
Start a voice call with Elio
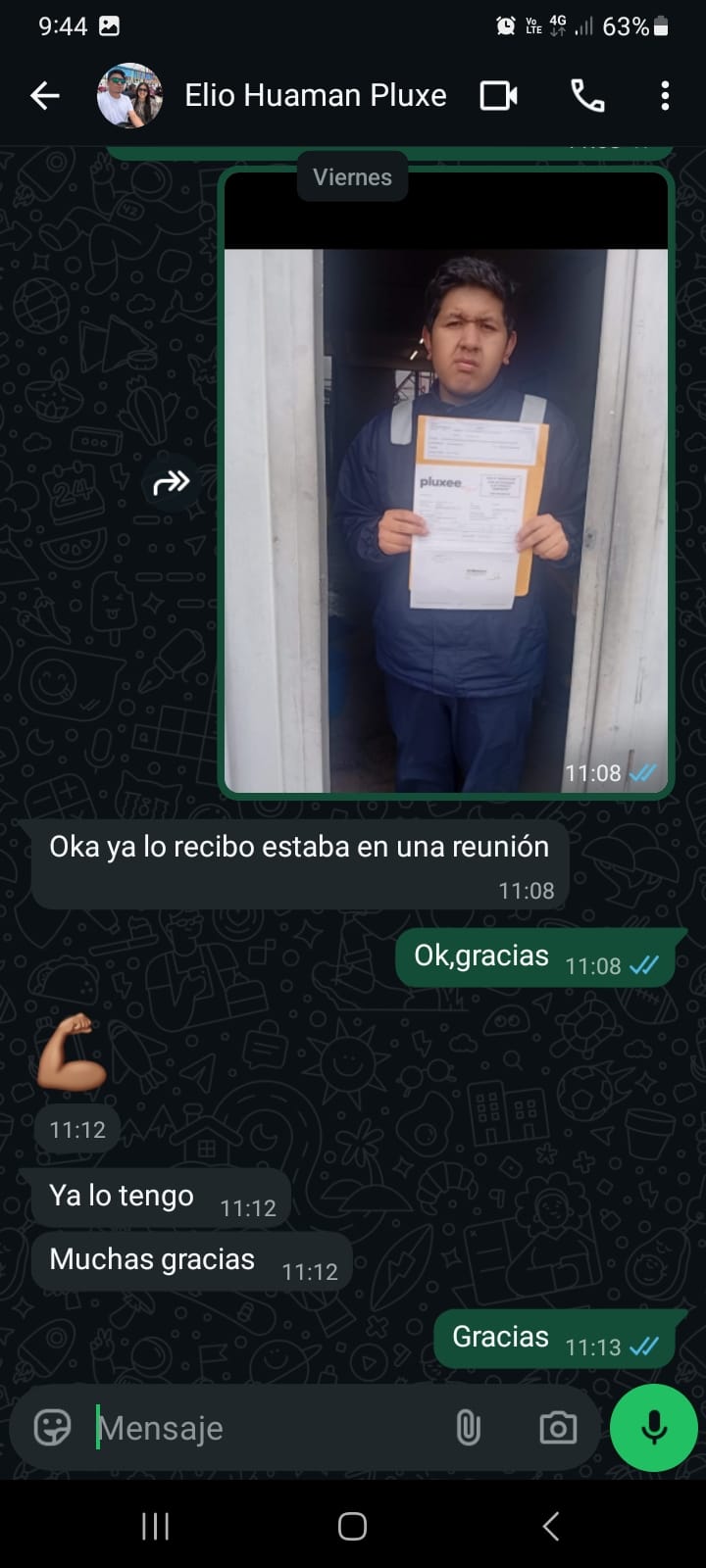587,95
